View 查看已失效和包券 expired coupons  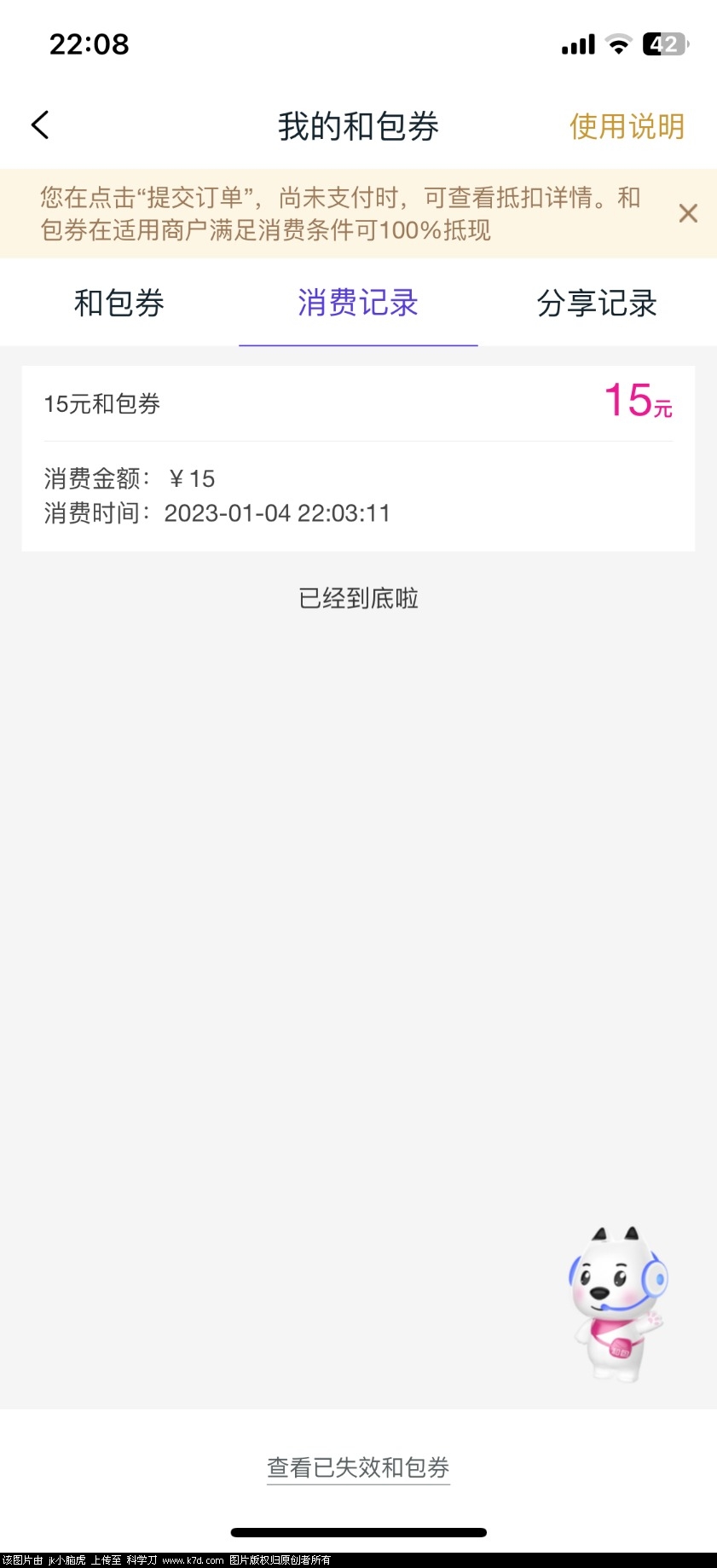click(358, 1467)
